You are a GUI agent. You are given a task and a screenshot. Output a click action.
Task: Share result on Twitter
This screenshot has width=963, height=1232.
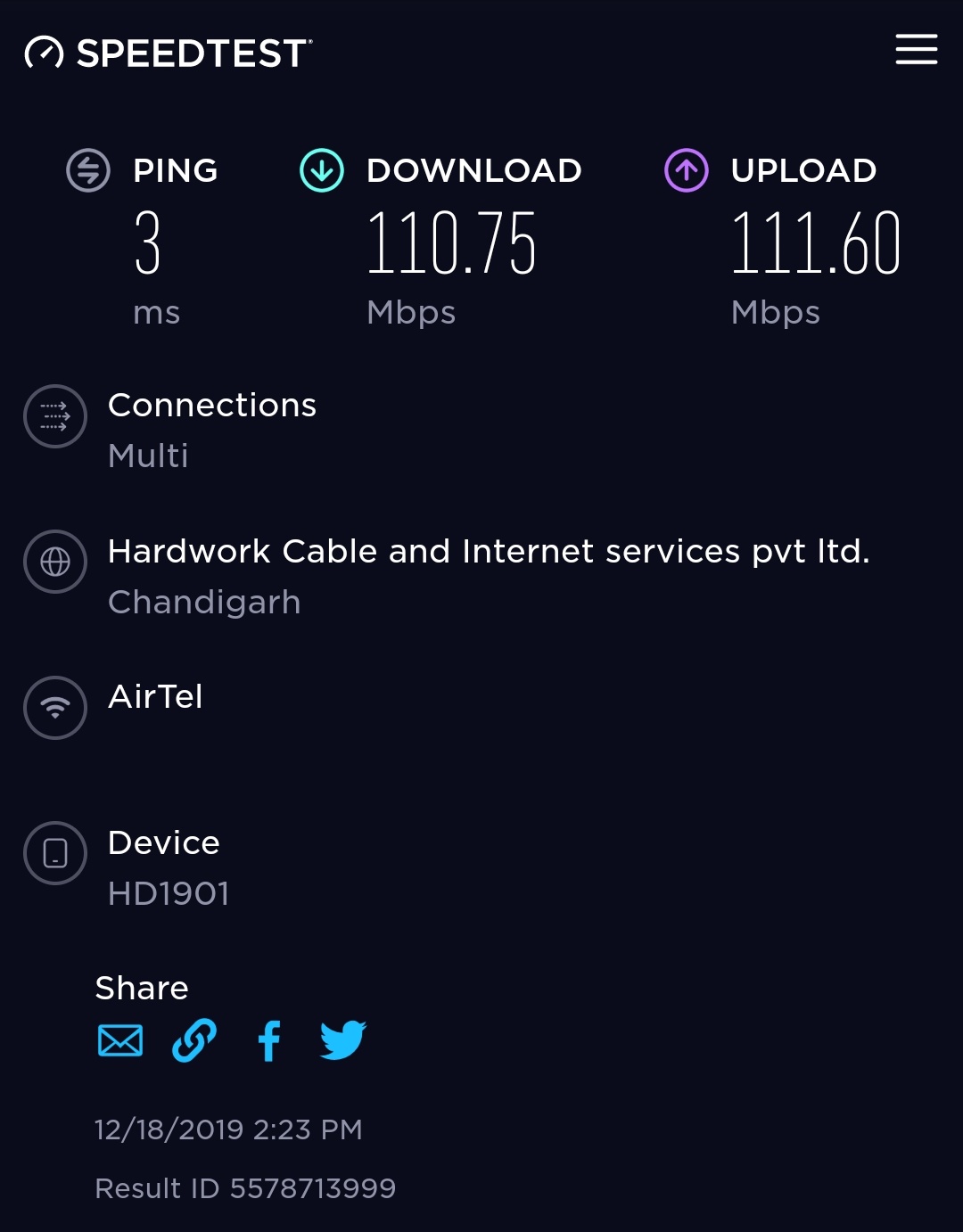coord(343,1039)
